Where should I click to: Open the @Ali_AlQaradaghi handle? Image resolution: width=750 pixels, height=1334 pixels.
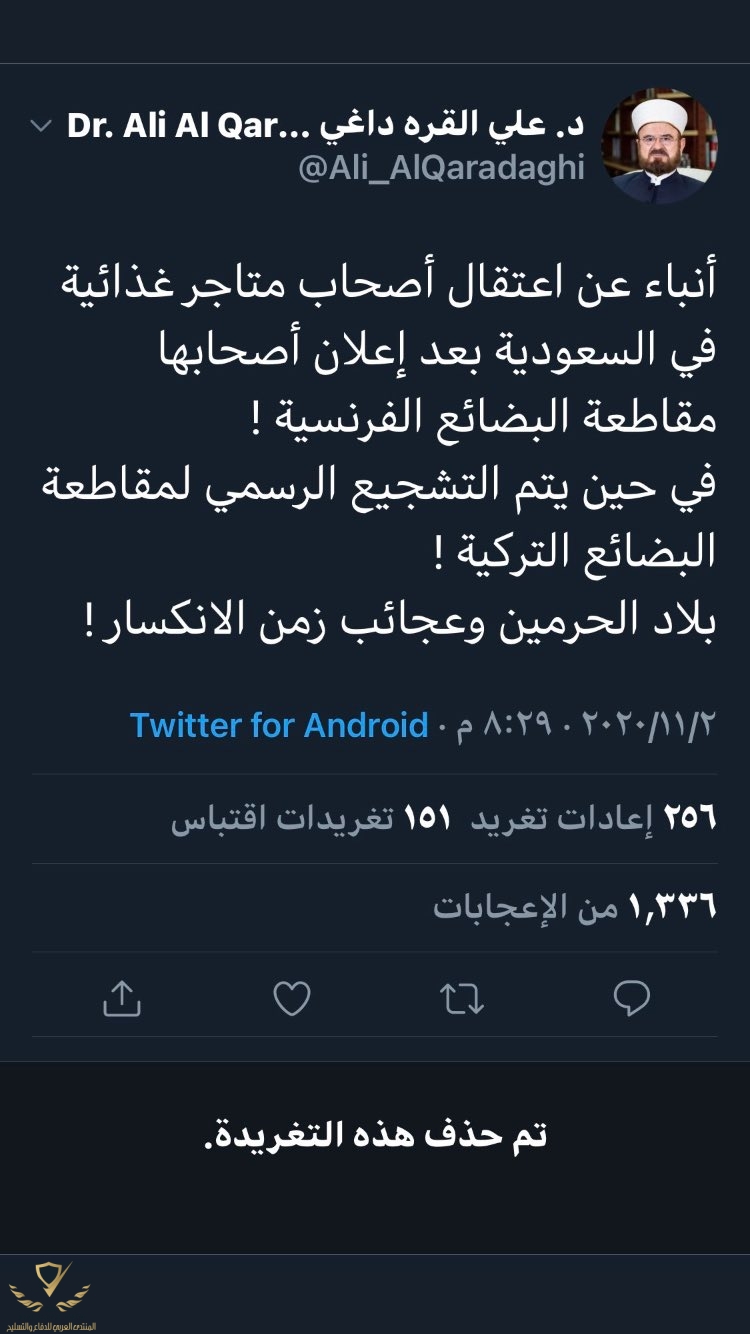[441, 168]
